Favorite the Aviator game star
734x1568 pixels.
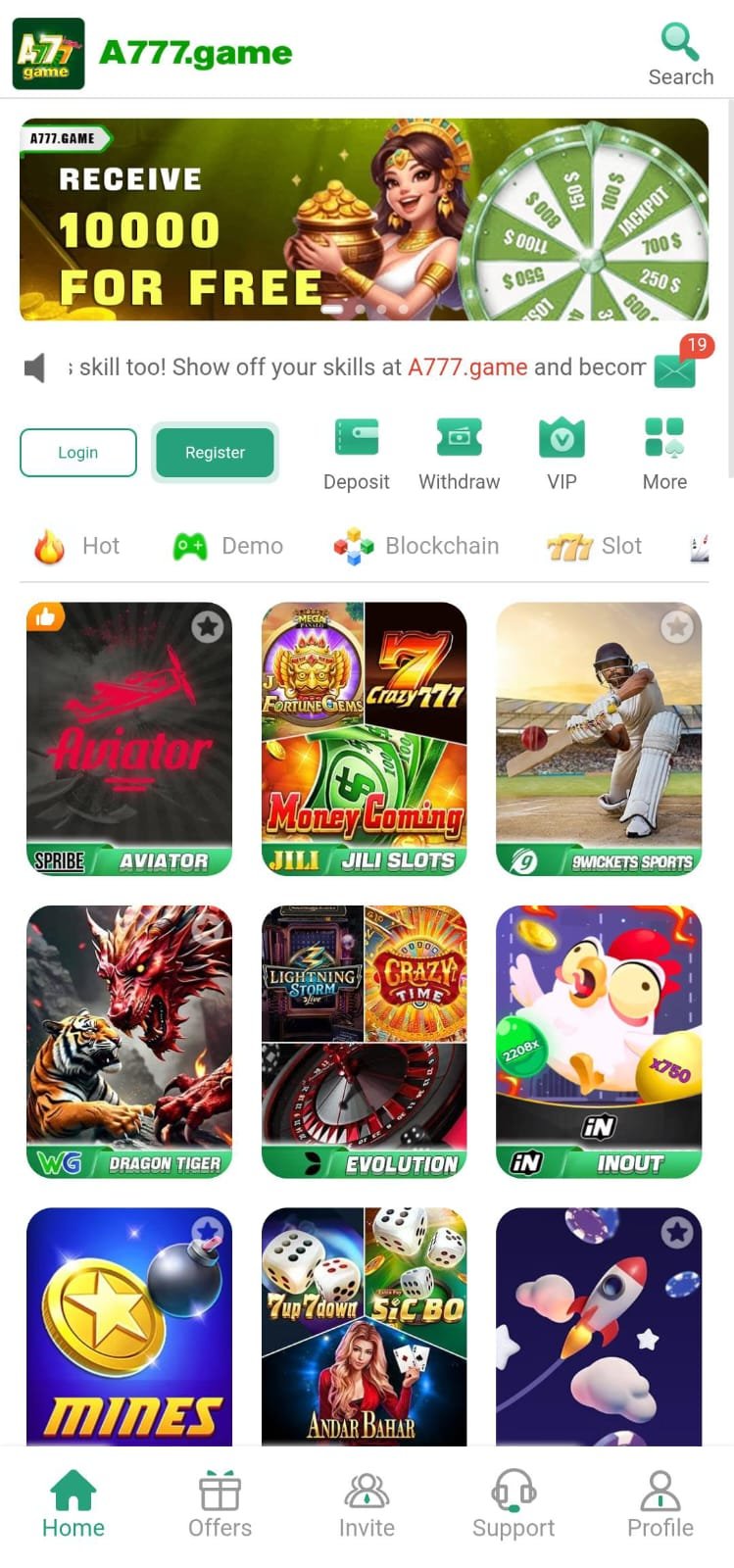207,627
